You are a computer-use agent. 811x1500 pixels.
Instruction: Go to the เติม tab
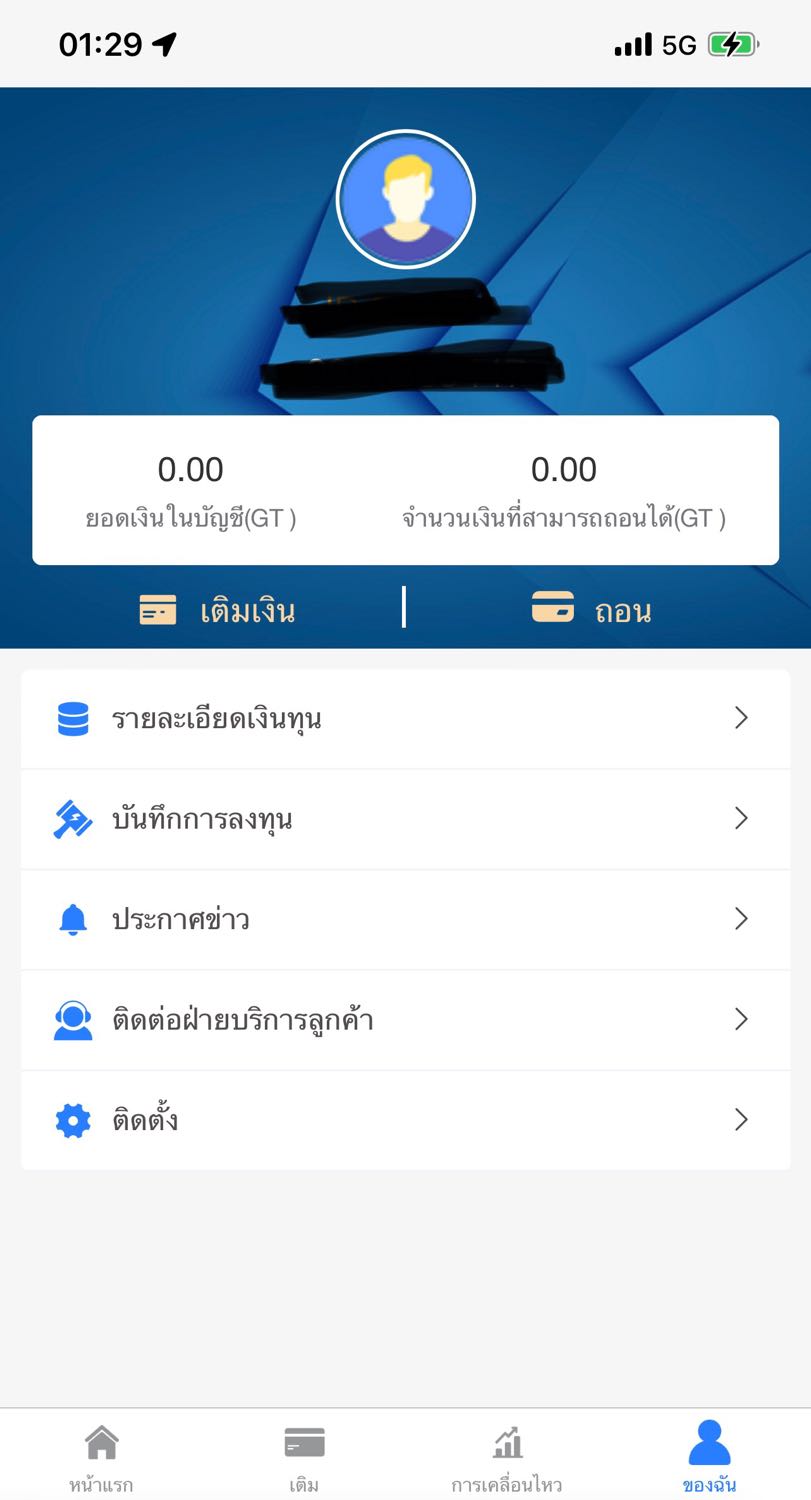point(304,1457)
